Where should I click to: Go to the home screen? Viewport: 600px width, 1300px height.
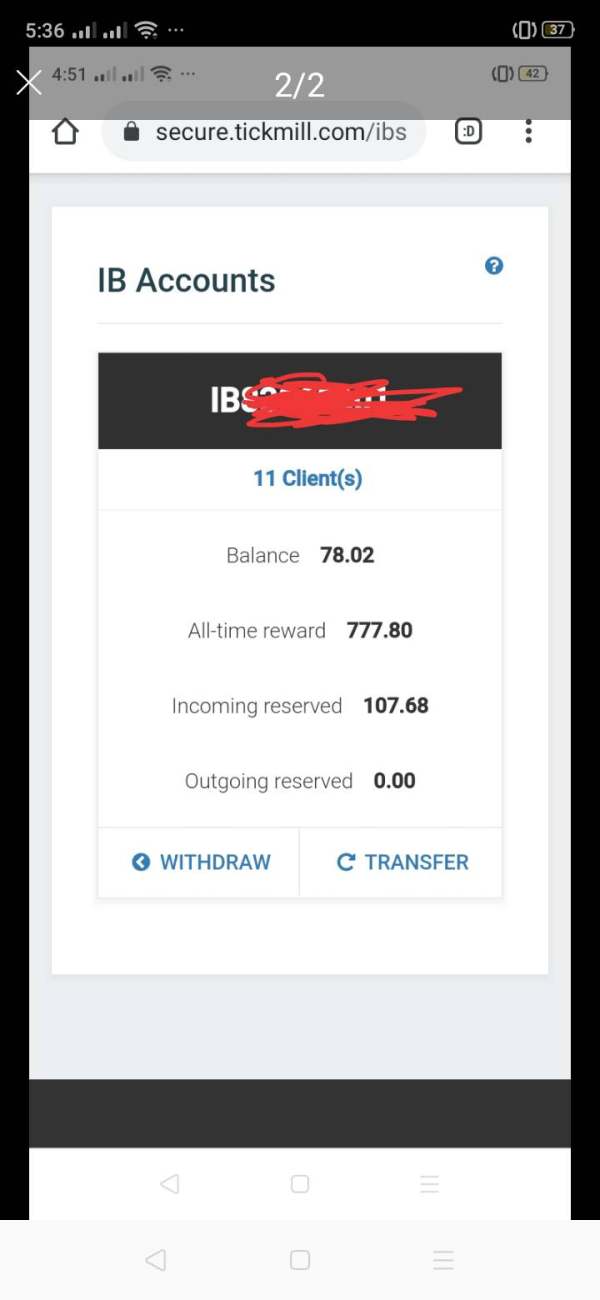point(300,1260)
